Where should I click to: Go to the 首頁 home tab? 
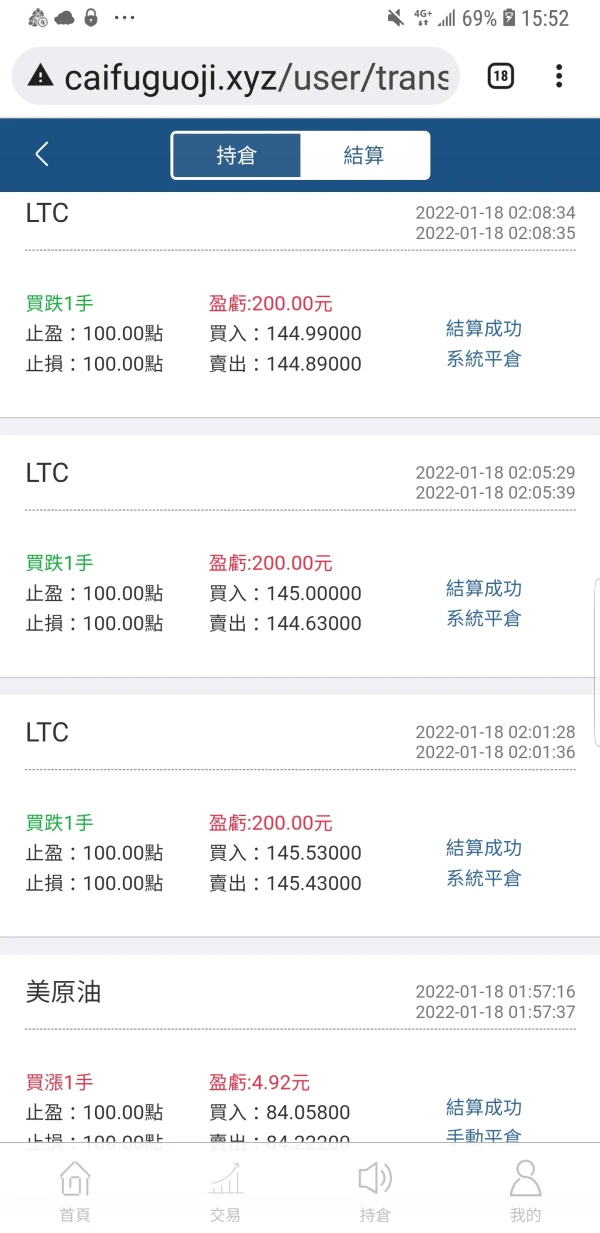75,1190
